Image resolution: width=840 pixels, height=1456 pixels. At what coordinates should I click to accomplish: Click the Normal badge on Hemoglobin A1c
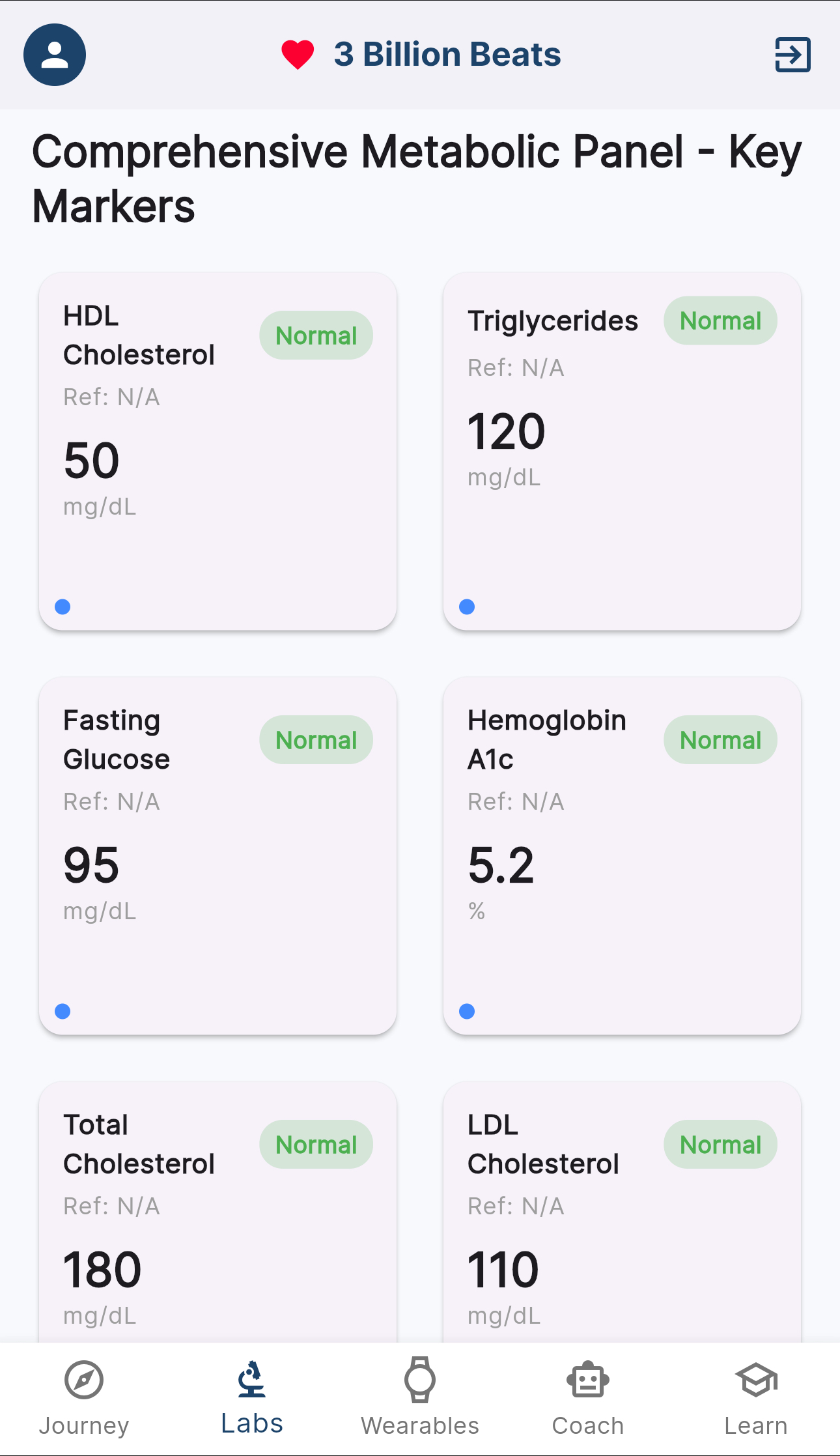(720, 739)
